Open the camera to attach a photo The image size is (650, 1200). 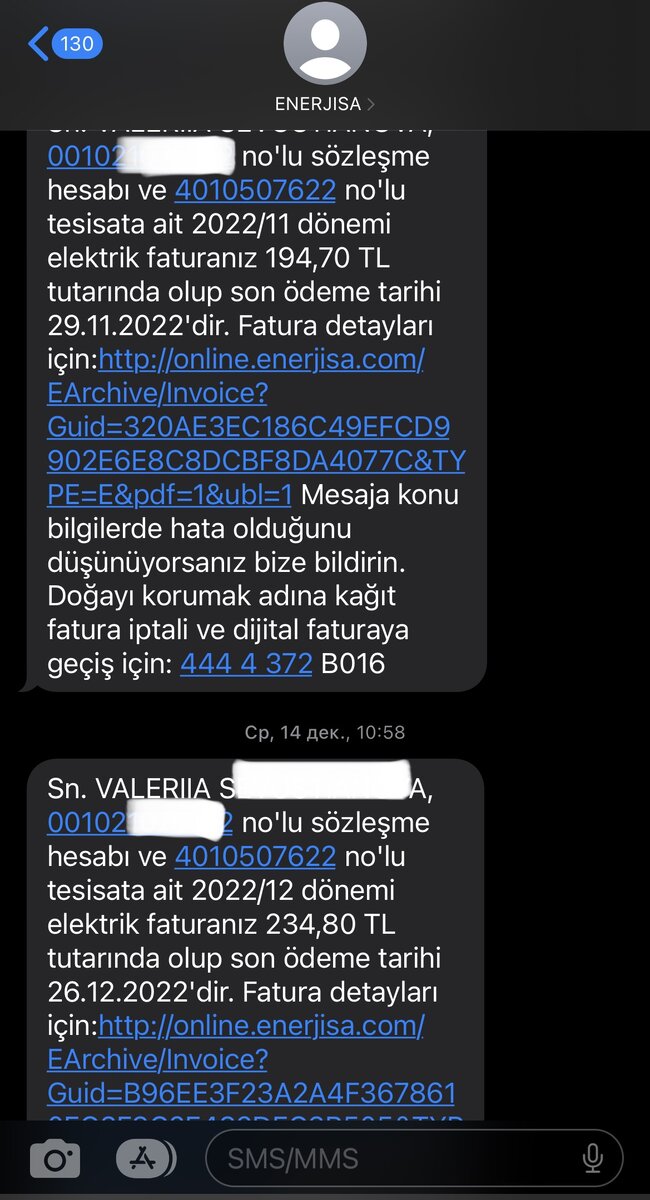tap(55, 1160)
